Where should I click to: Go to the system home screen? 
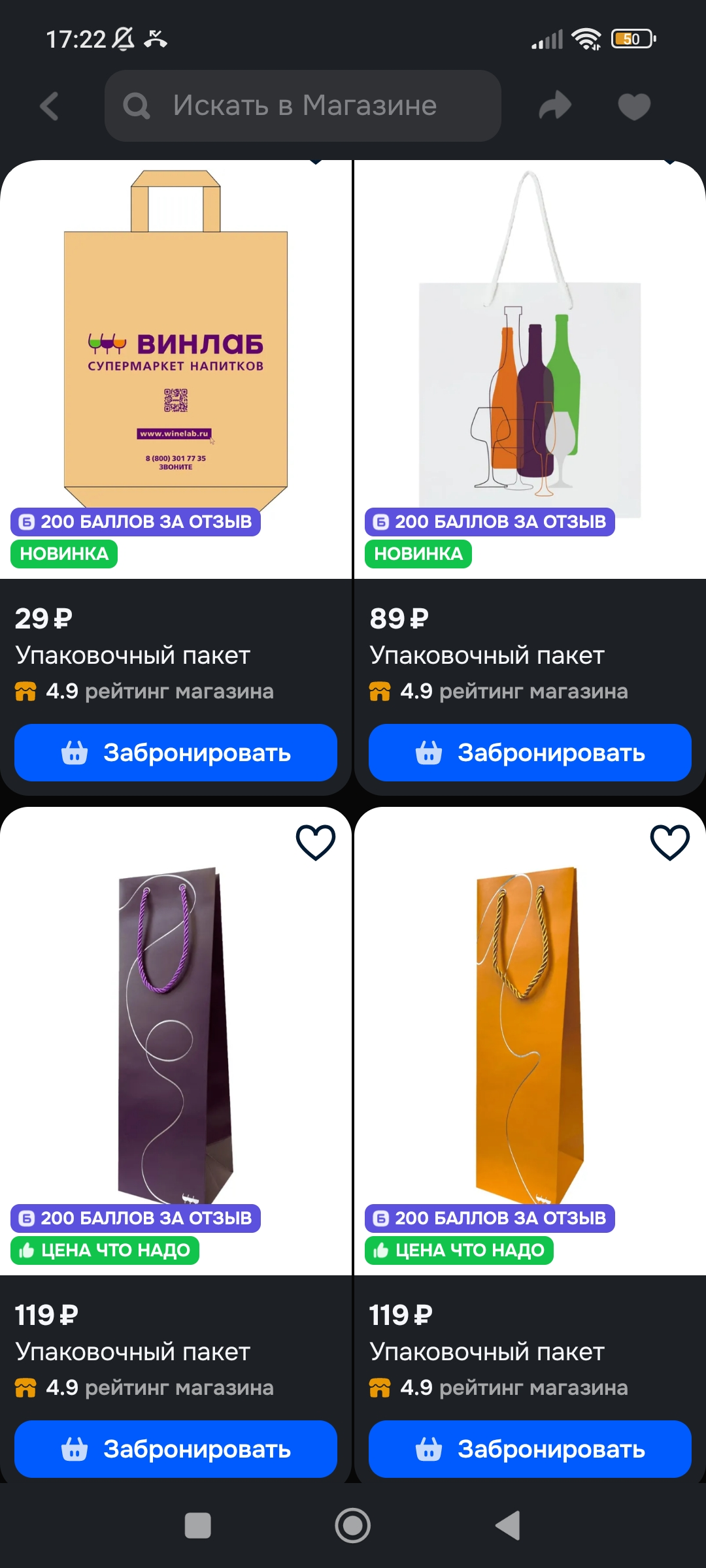tap(353, 1526)
